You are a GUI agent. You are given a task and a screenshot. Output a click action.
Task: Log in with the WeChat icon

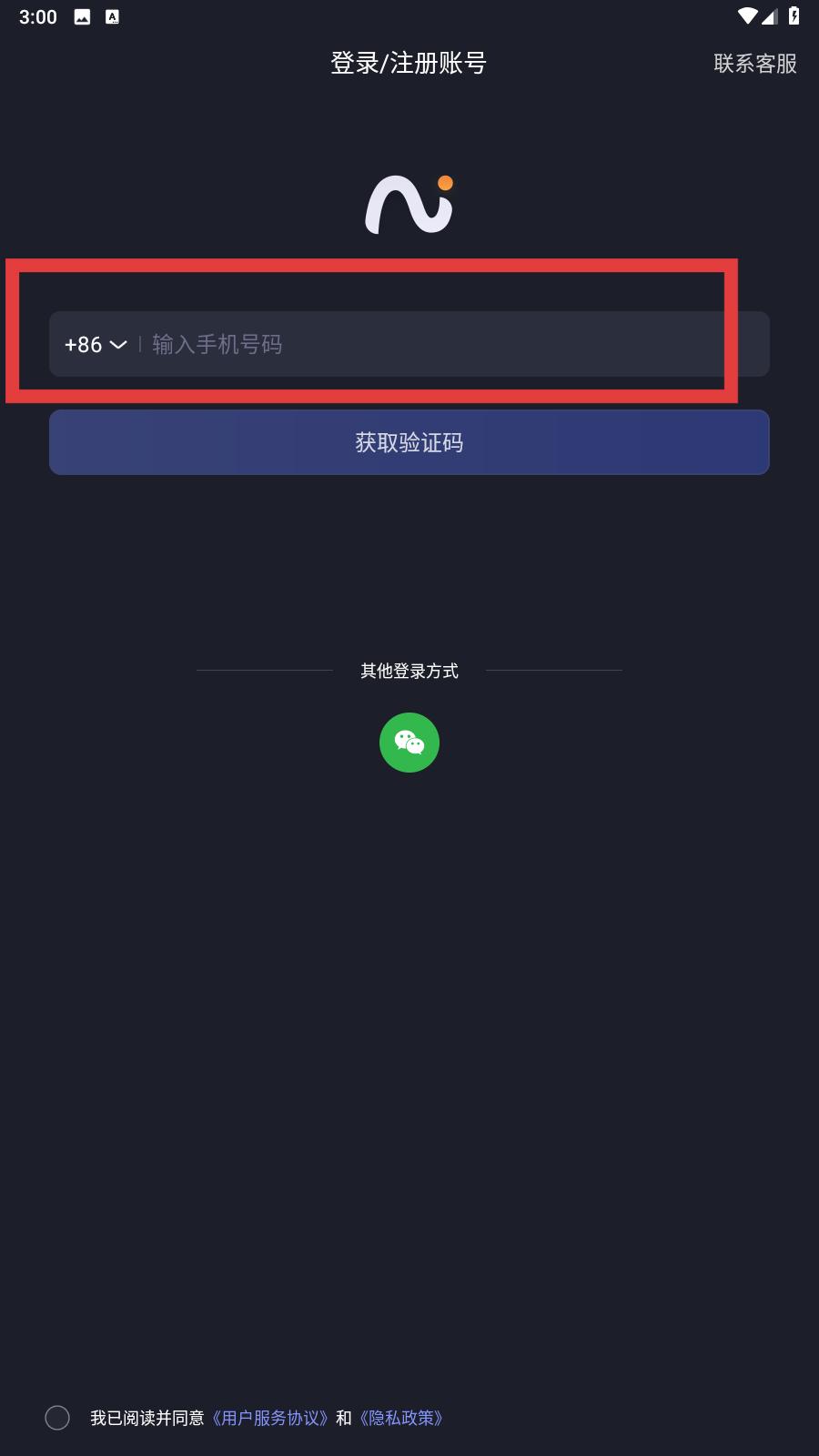(409, 743)
